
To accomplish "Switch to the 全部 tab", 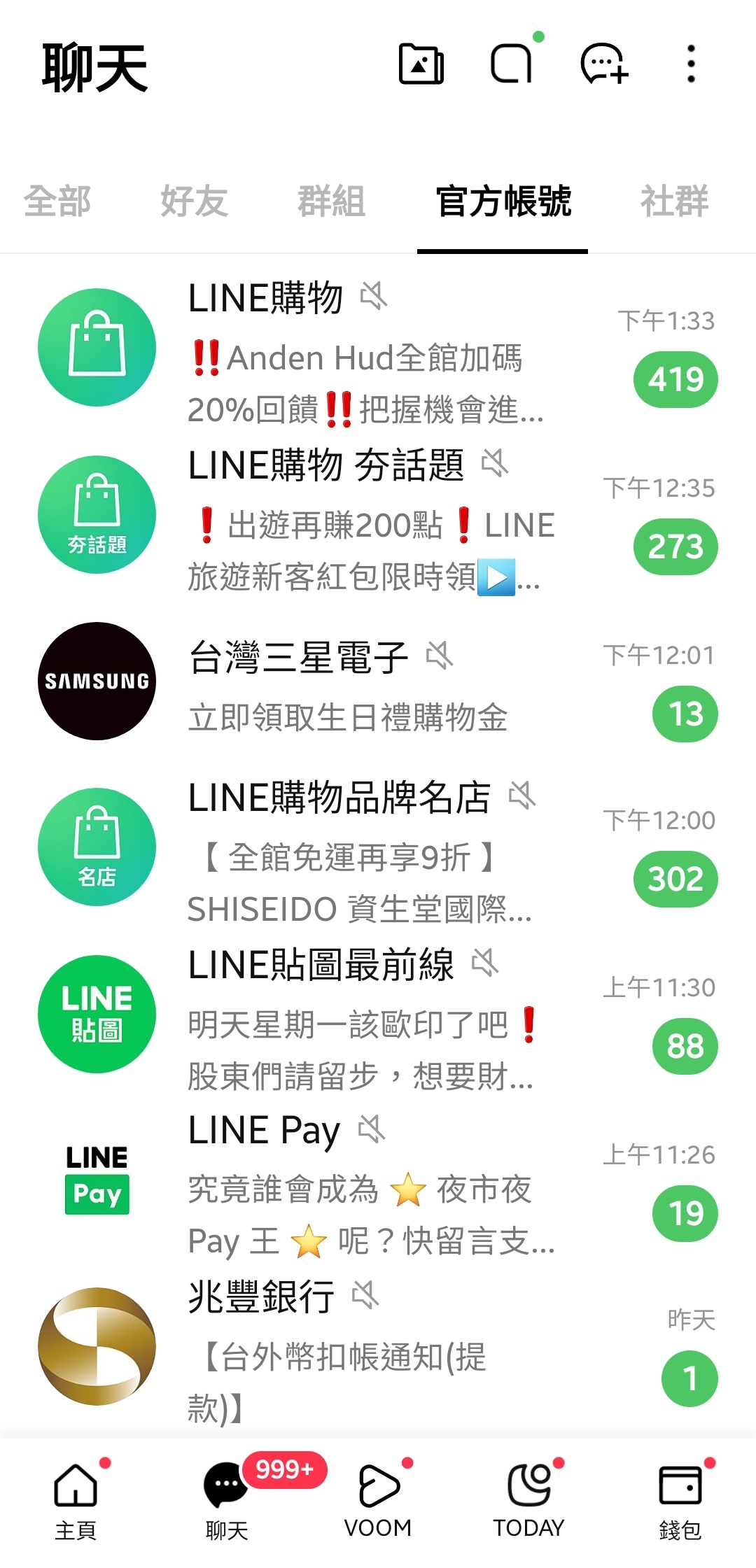I will click(x=57, y=202).
